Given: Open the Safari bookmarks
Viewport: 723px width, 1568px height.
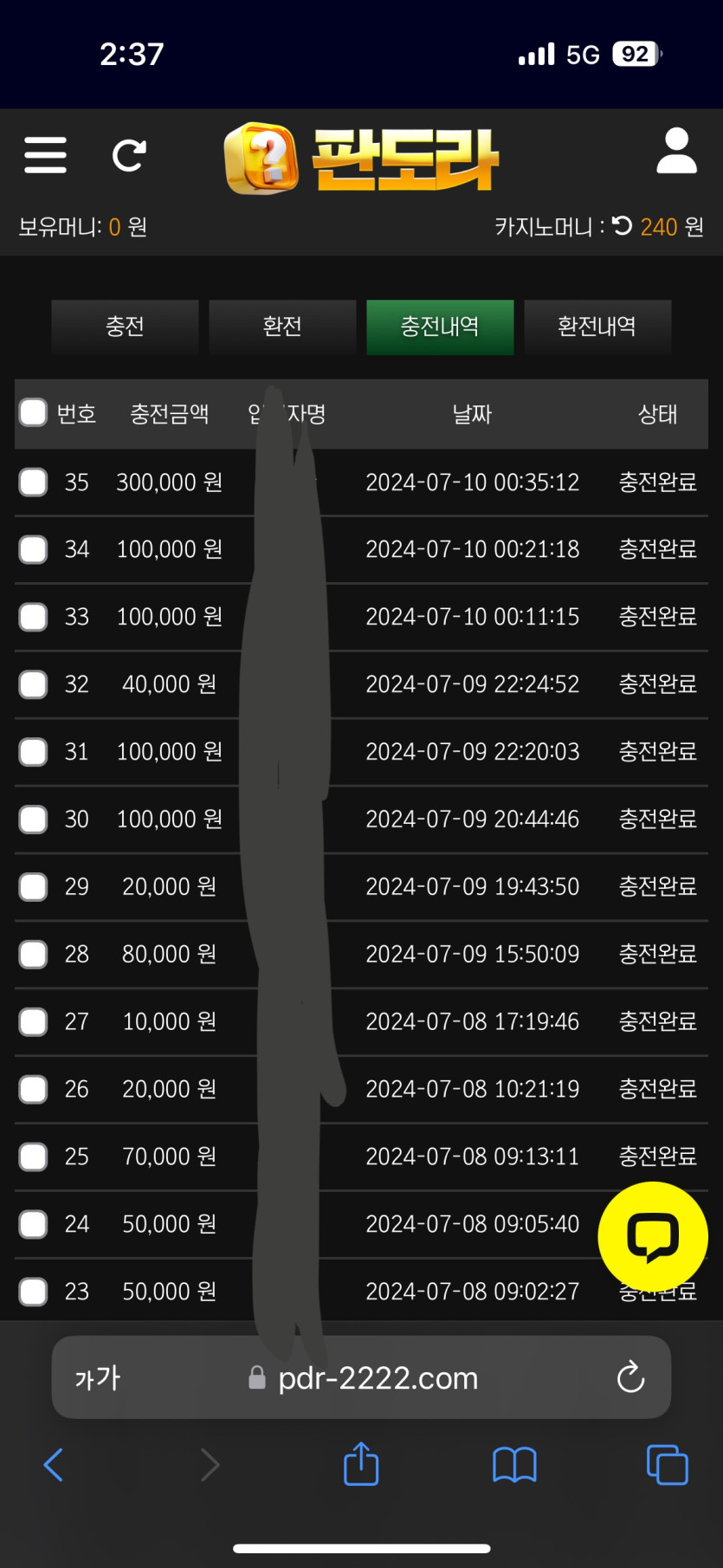Looking at the screenshot, I should tap(514, 1465).
